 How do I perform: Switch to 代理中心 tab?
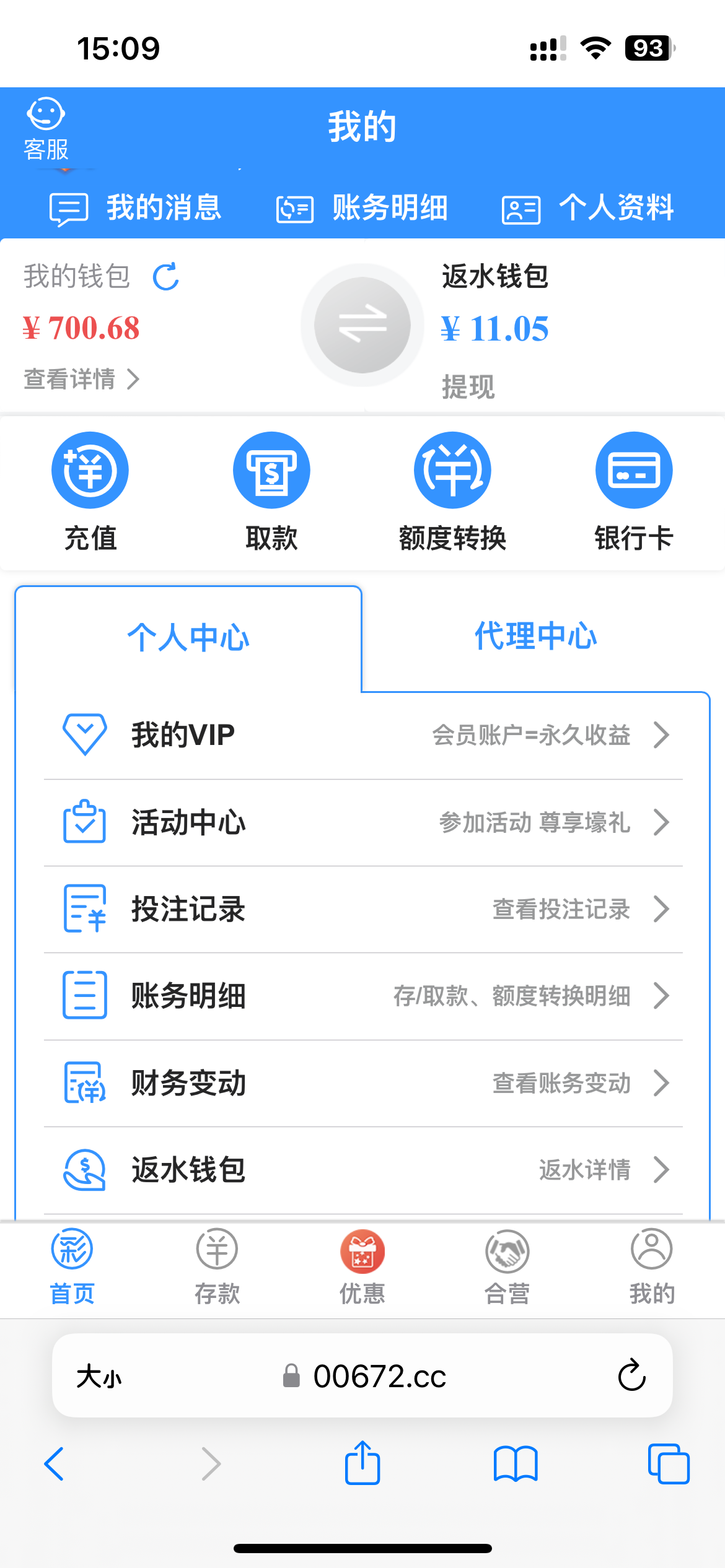point(536,638)
